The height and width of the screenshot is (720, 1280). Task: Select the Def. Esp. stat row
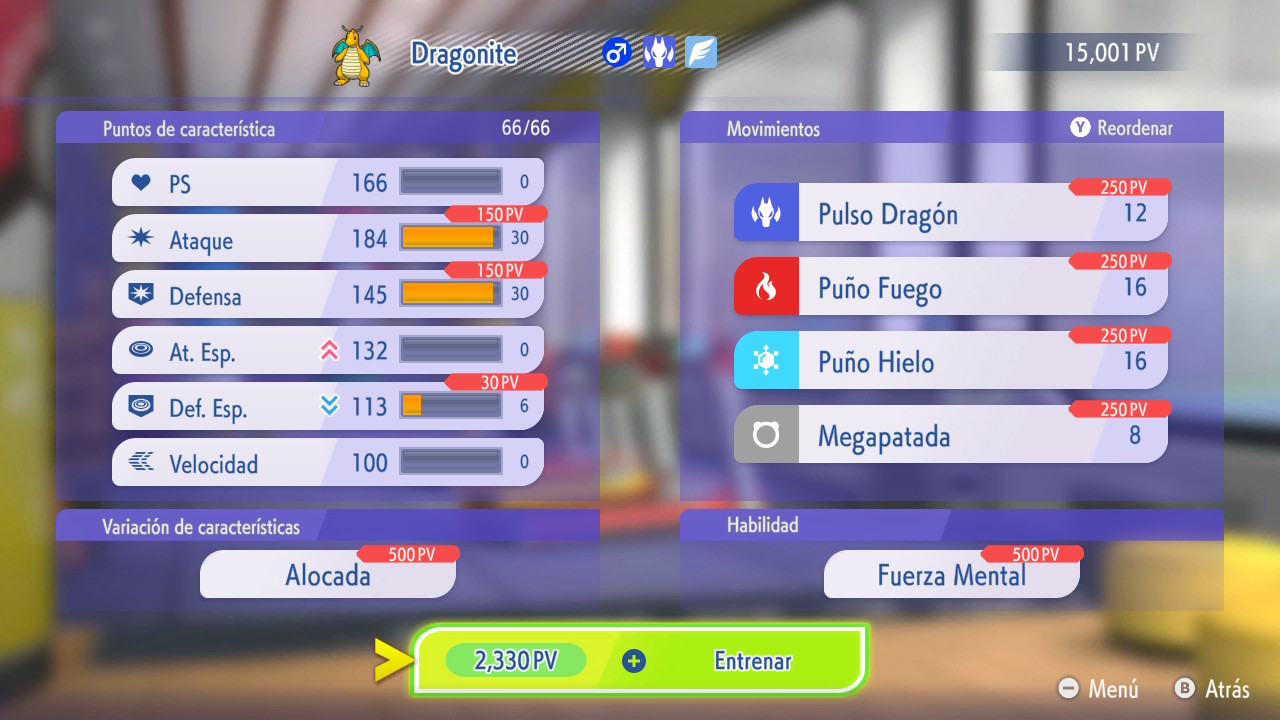click(x=328, y=406)
